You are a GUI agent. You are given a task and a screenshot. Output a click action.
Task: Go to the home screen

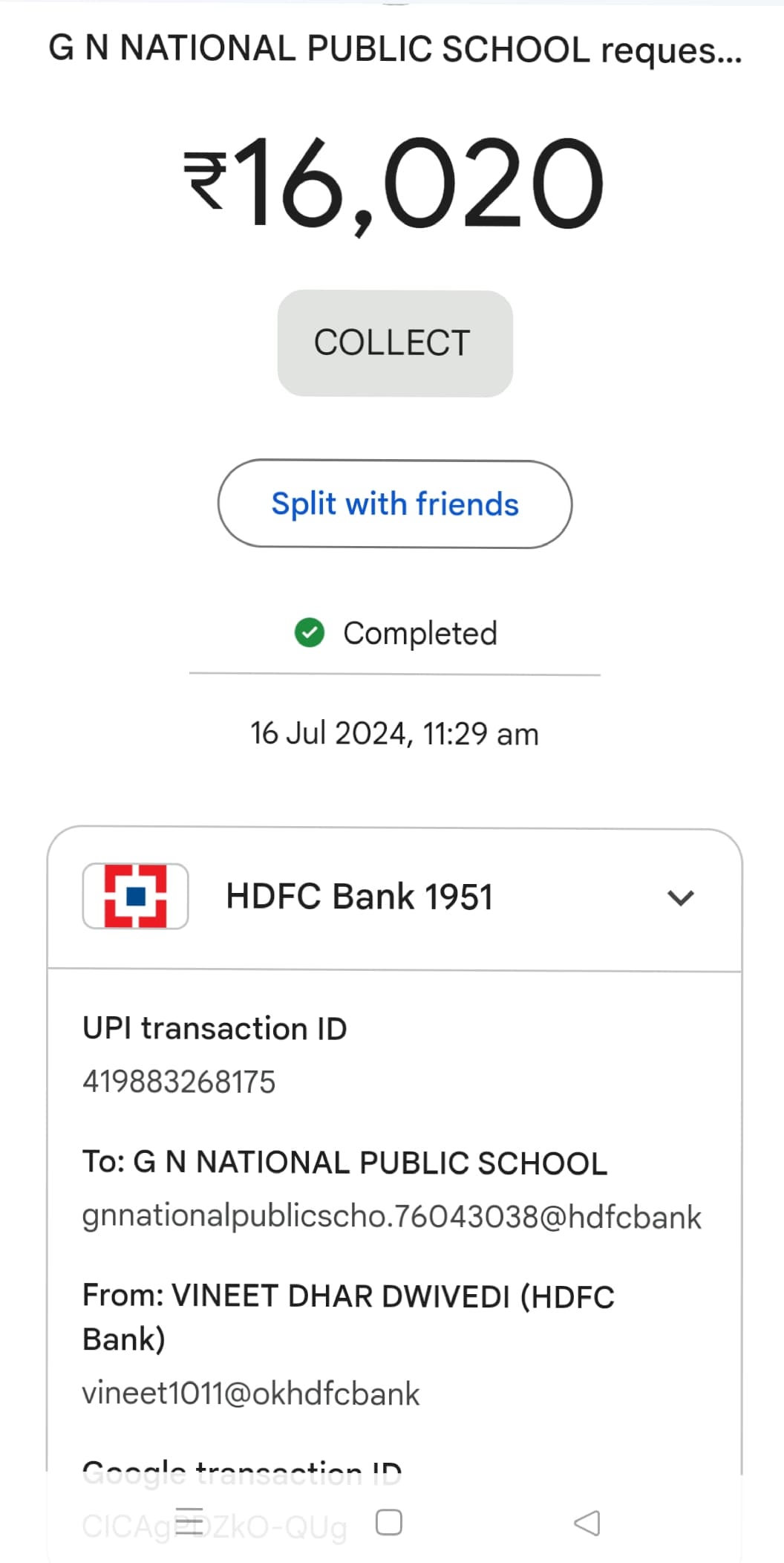coord(389,1522)
